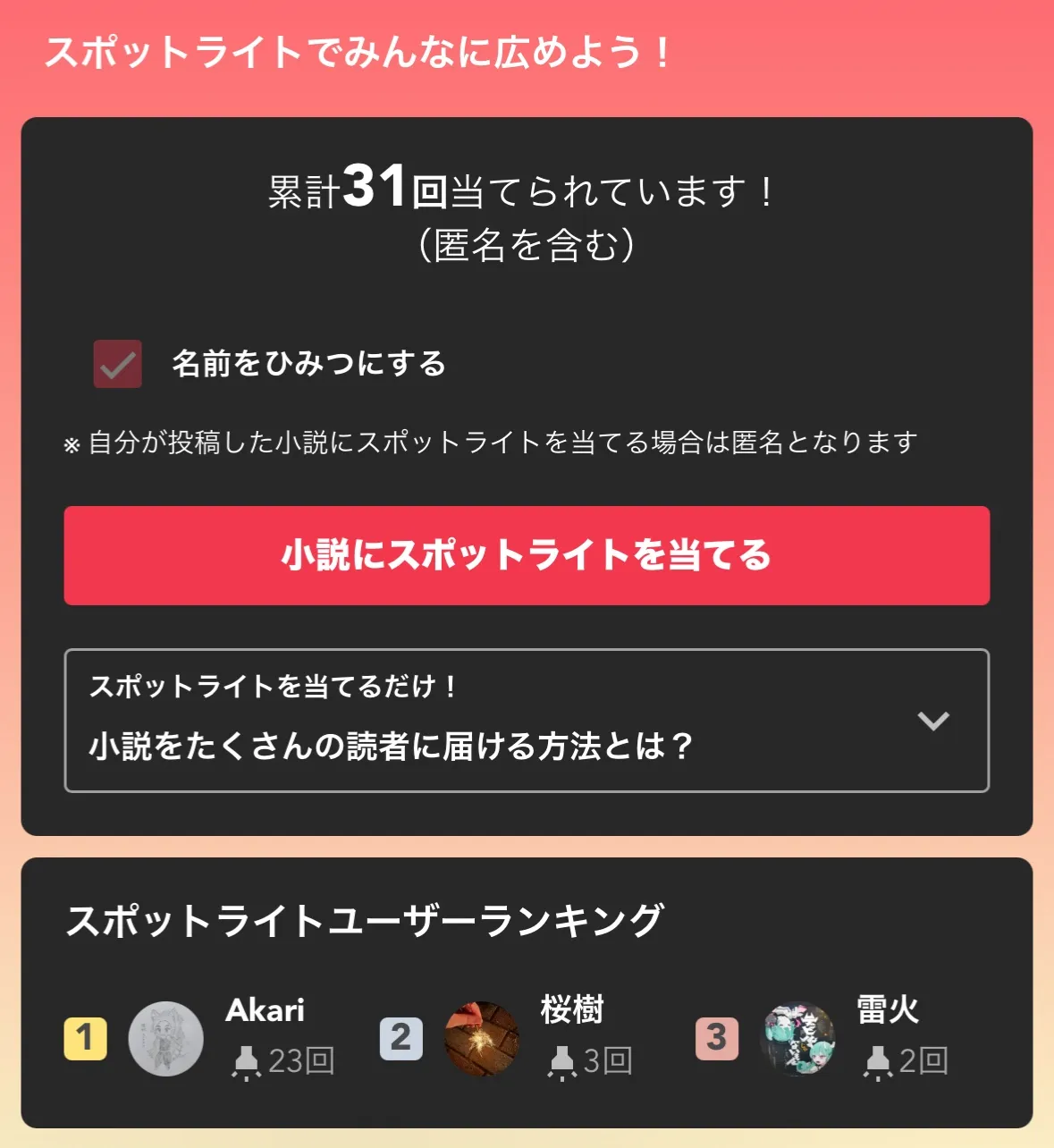Toggle the 名前をひみつにする checkbox
Viewport: 1054px width, 1148px height.
tap(118, 364)
